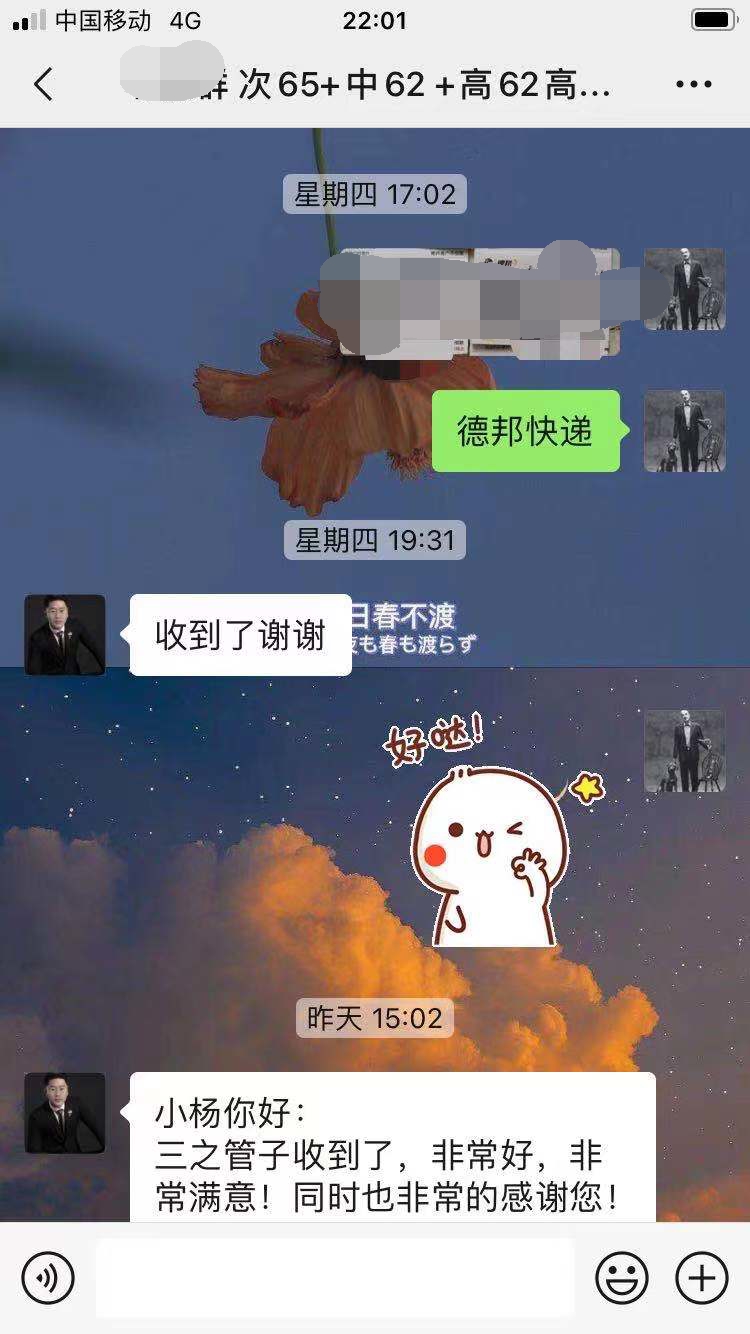Viewport: 750px width, 1334px height.
Task: Open the emoji sticker panel
Action: tap(621, 1277)
